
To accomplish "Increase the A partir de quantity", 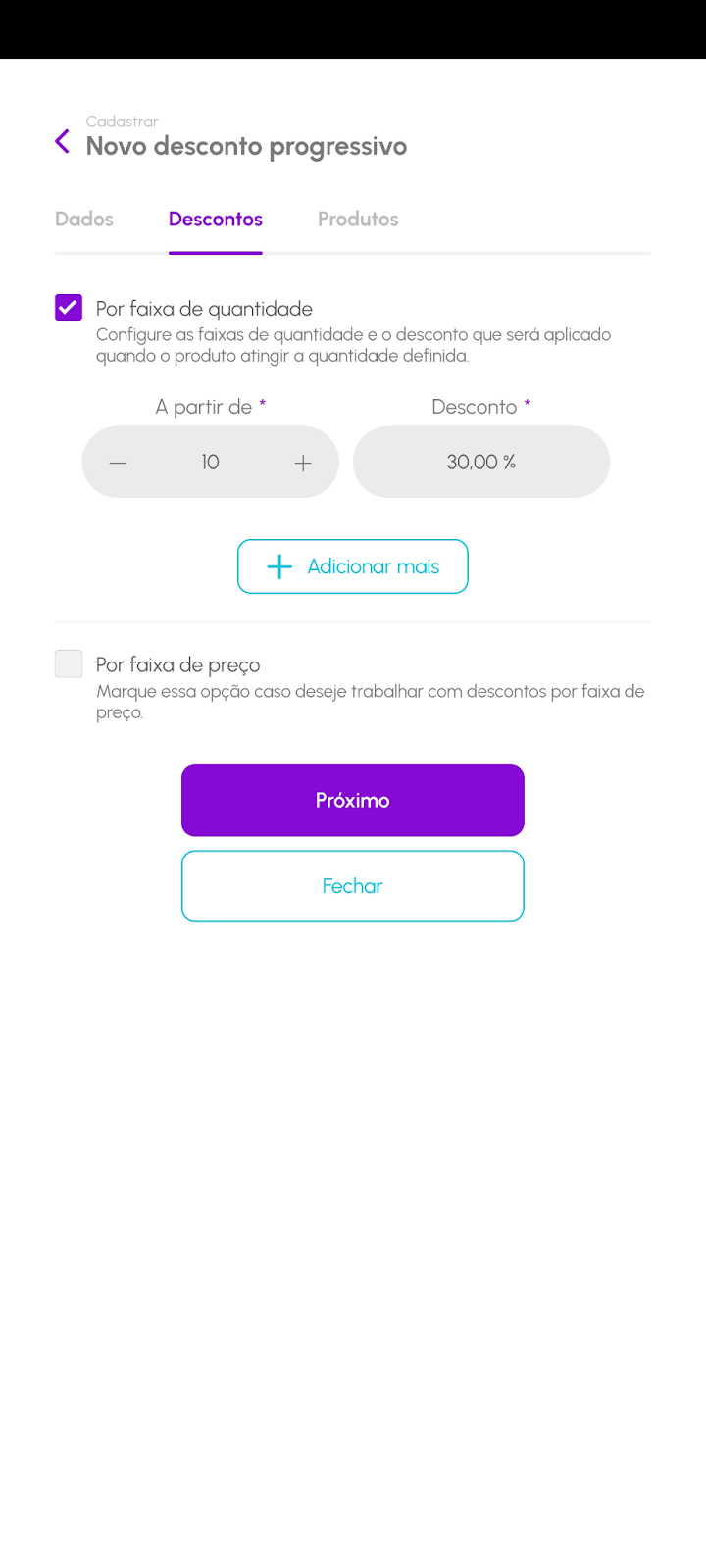I will click(303, 463).
